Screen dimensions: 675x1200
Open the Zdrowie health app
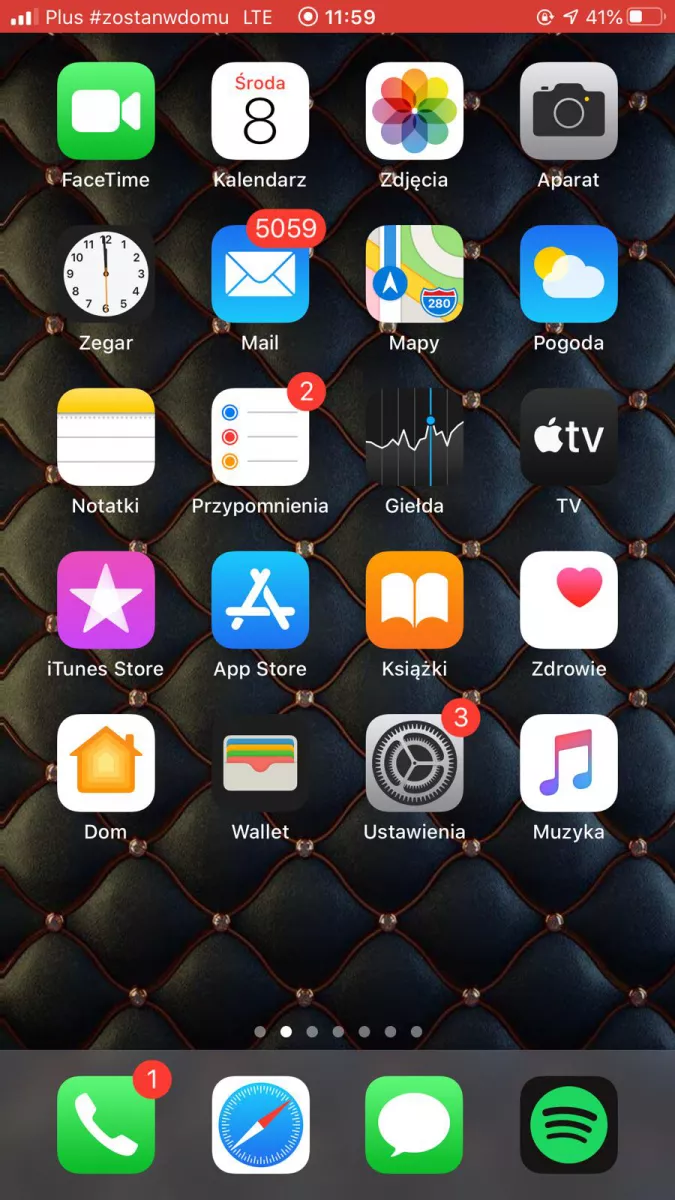tap(568, 600)
